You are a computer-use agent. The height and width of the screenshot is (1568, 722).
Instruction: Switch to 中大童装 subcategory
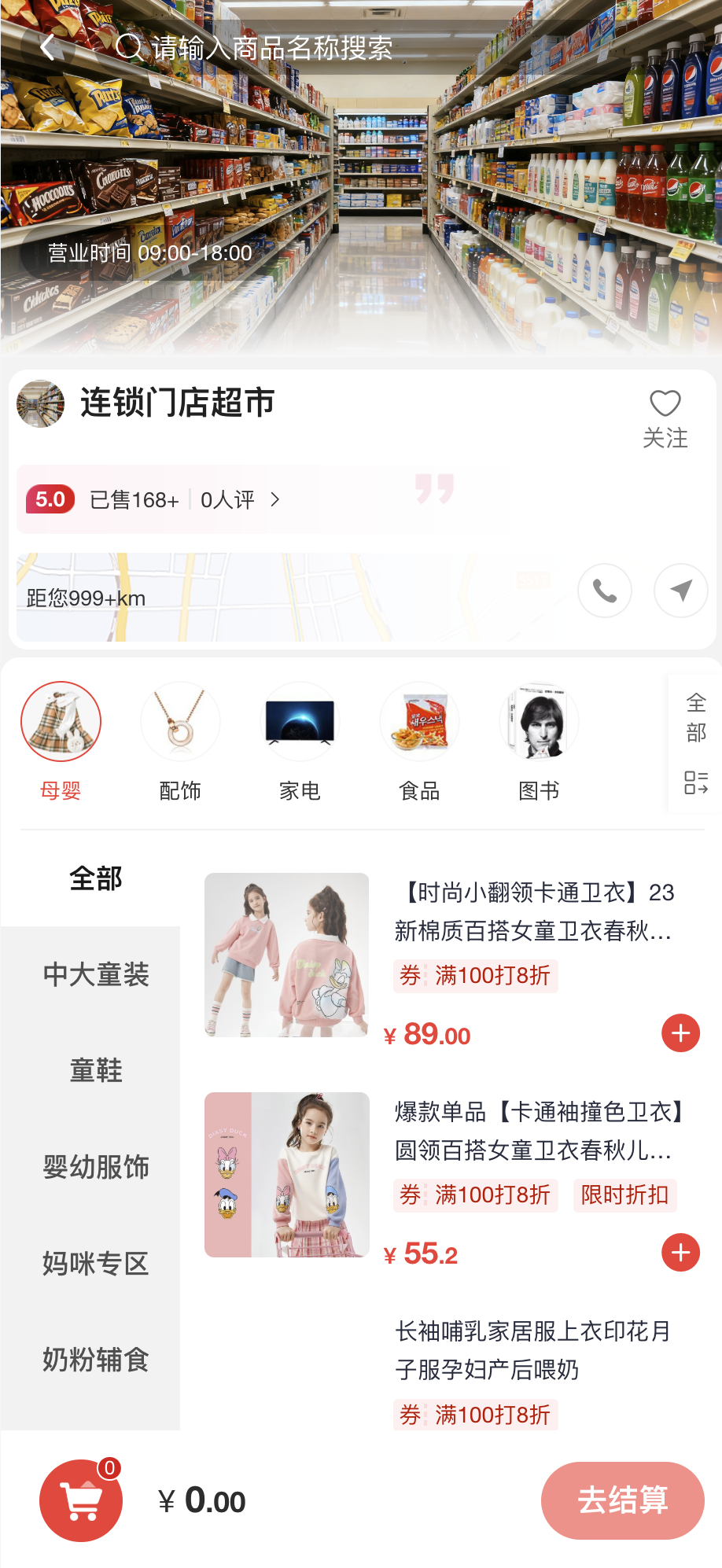coord(96,974)
